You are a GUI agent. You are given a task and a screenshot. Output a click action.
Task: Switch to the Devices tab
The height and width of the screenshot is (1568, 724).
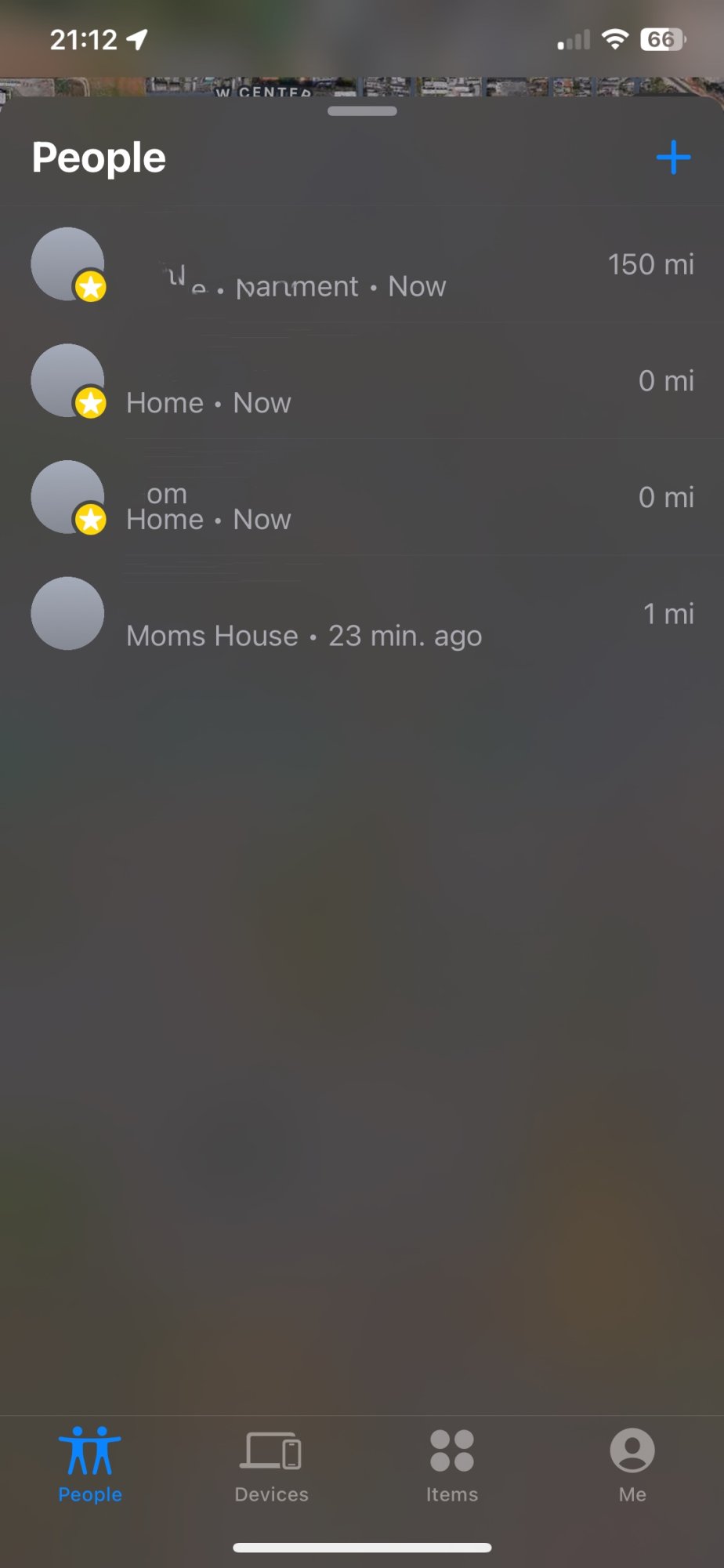pos(271,1464)
